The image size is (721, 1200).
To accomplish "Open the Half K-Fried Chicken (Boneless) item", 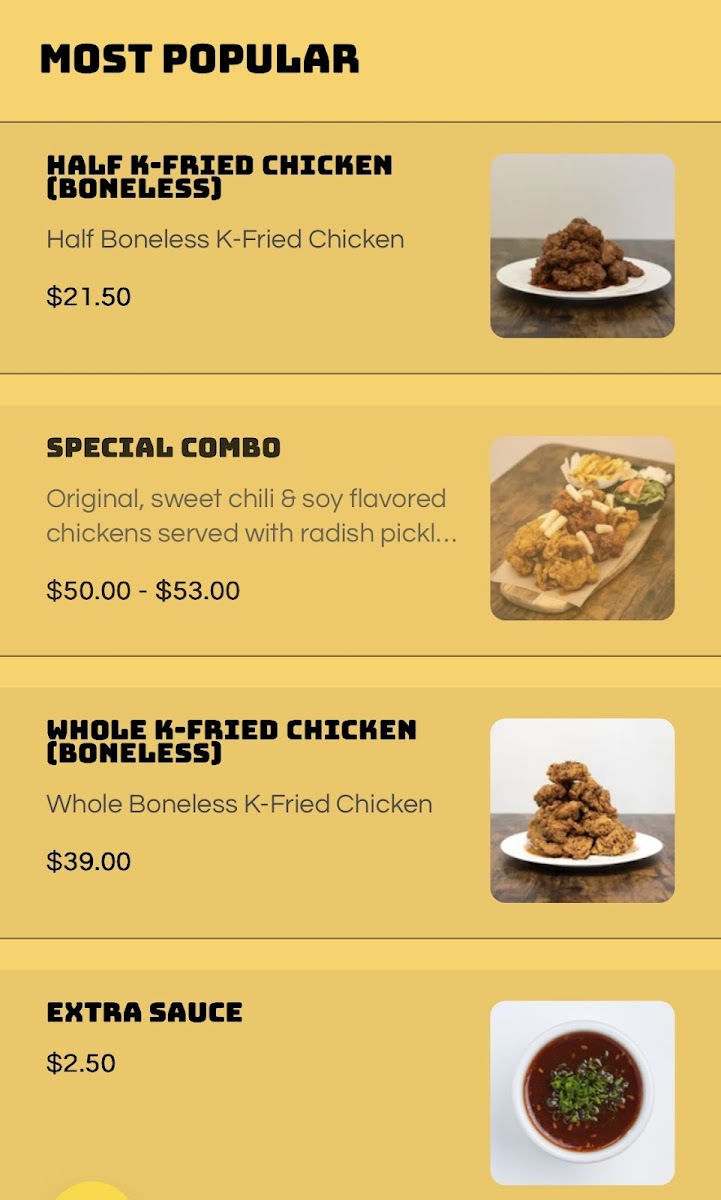I will tap(220, 177).
